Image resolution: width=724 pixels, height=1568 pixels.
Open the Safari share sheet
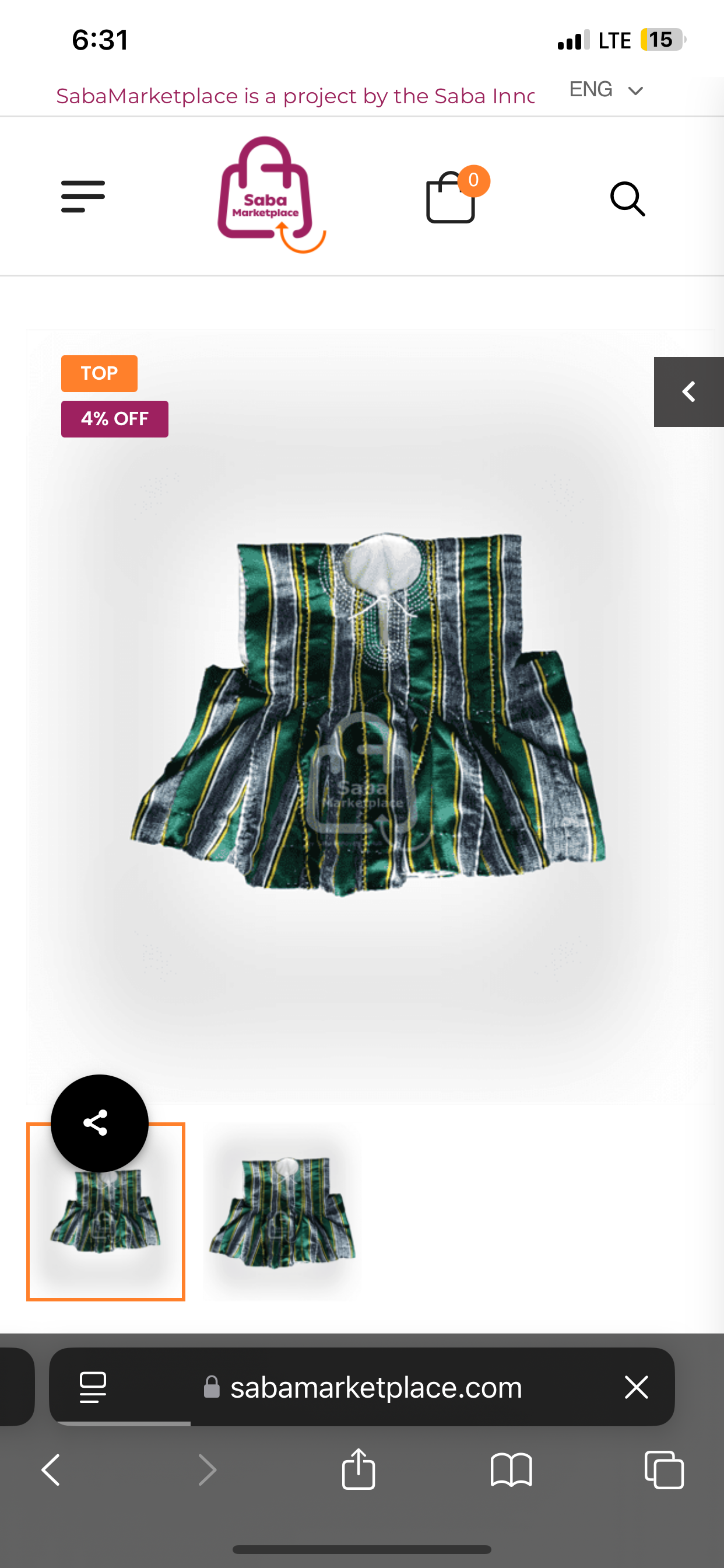(x=359, y=1469)
